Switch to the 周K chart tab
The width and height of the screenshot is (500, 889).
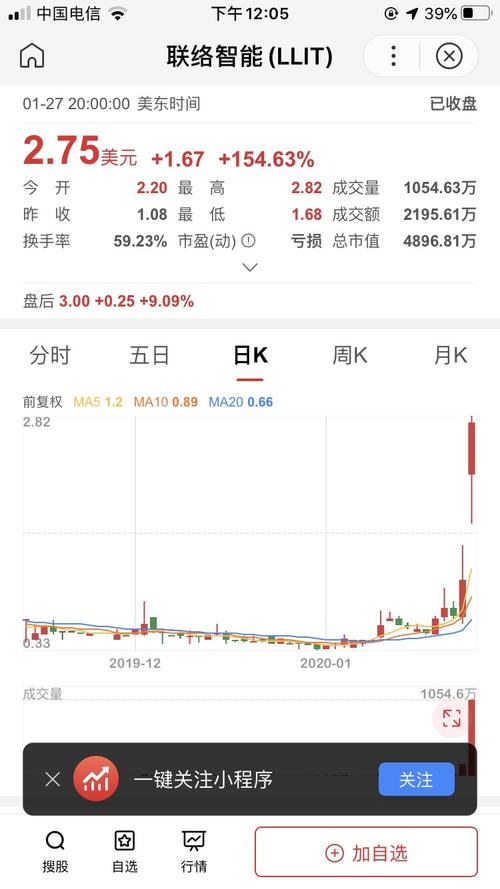350,355
